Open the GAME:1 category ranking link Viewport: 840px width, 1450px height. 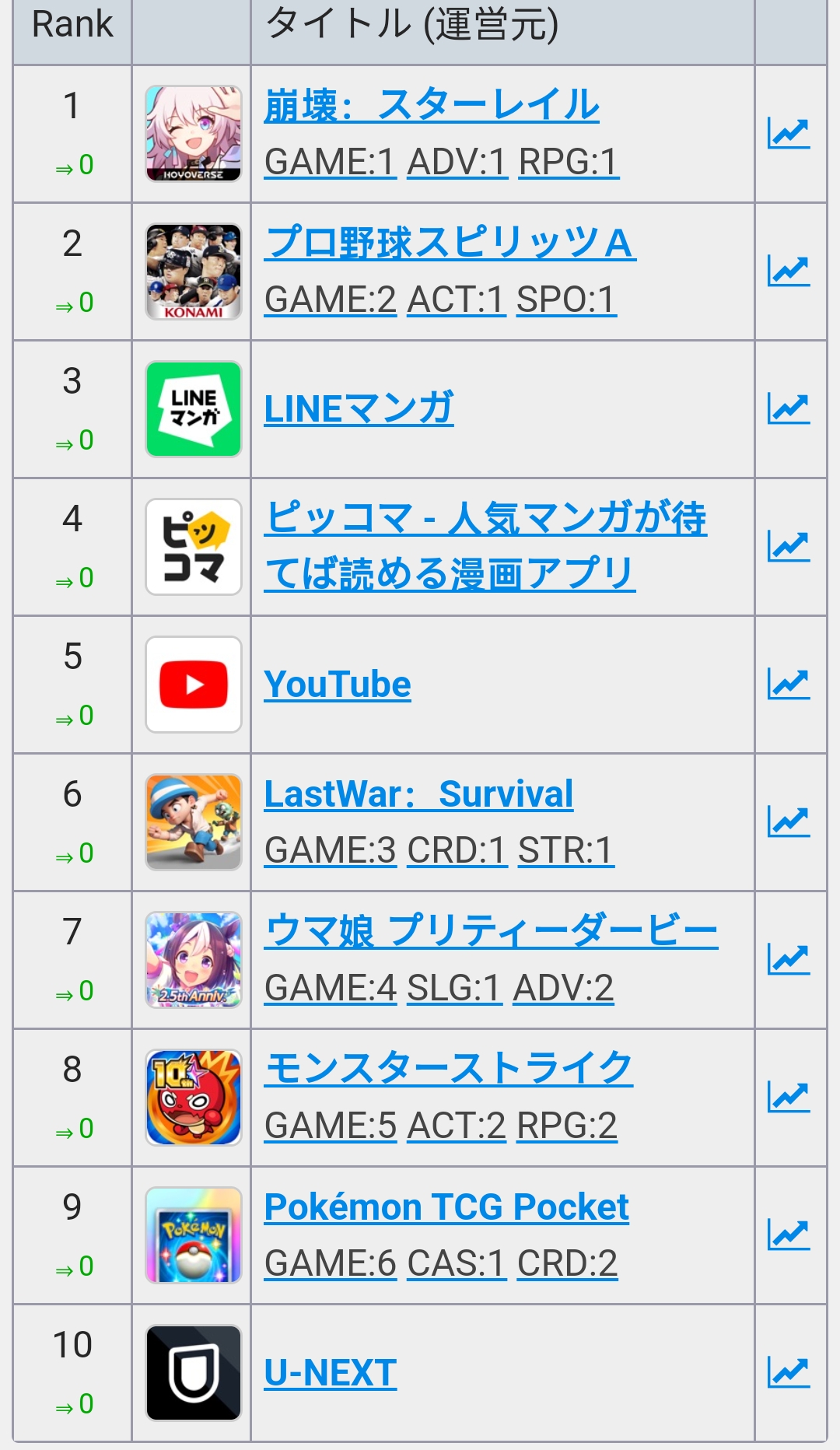pyautogui.click(x=331, y=162)
